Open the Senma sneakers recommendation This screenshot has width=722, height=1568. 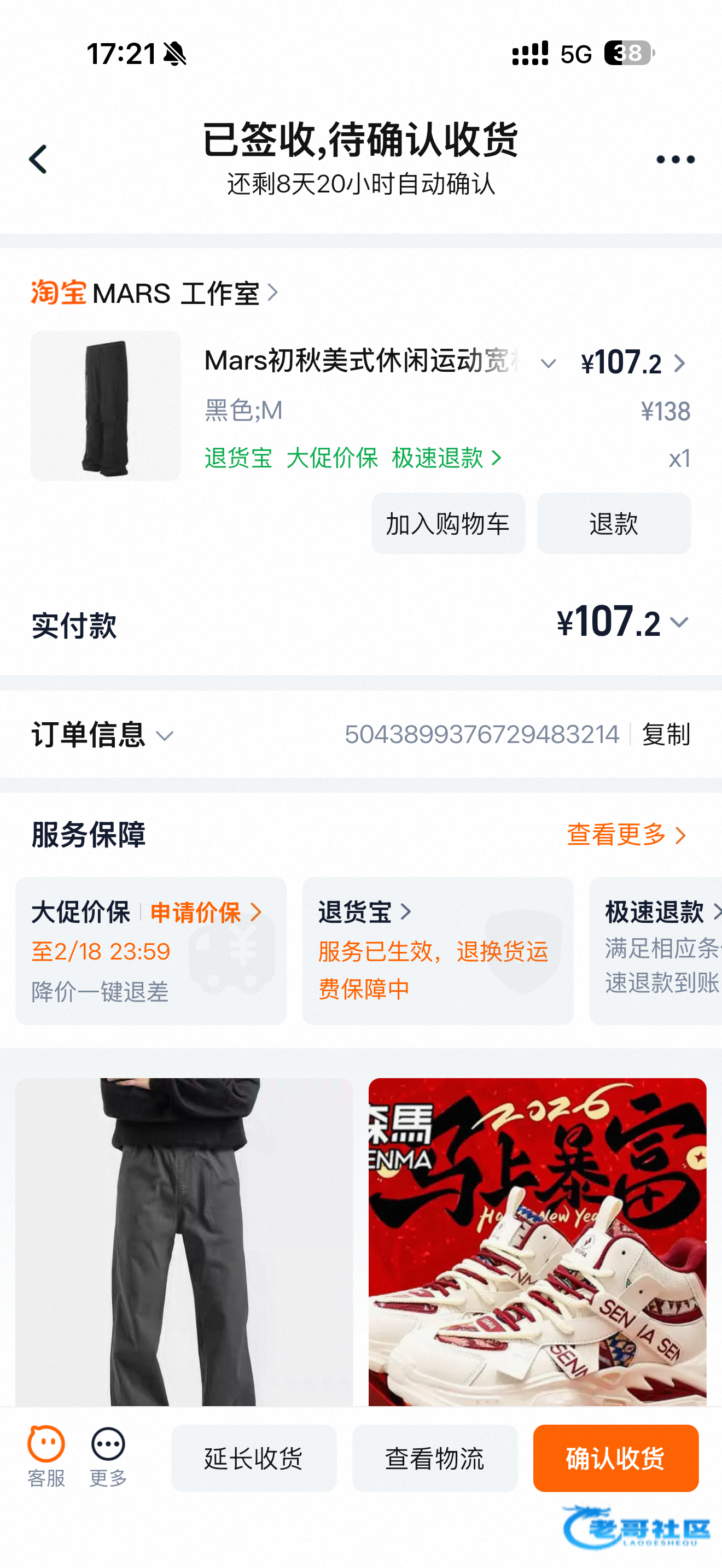(537, 1242)
